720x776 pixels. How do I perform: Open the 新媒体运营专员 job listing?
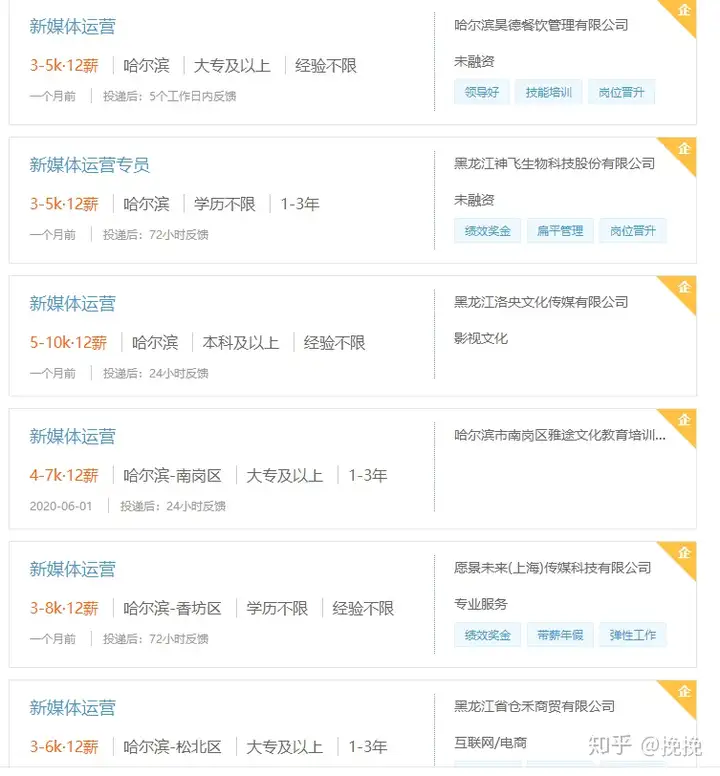point(89,165)
